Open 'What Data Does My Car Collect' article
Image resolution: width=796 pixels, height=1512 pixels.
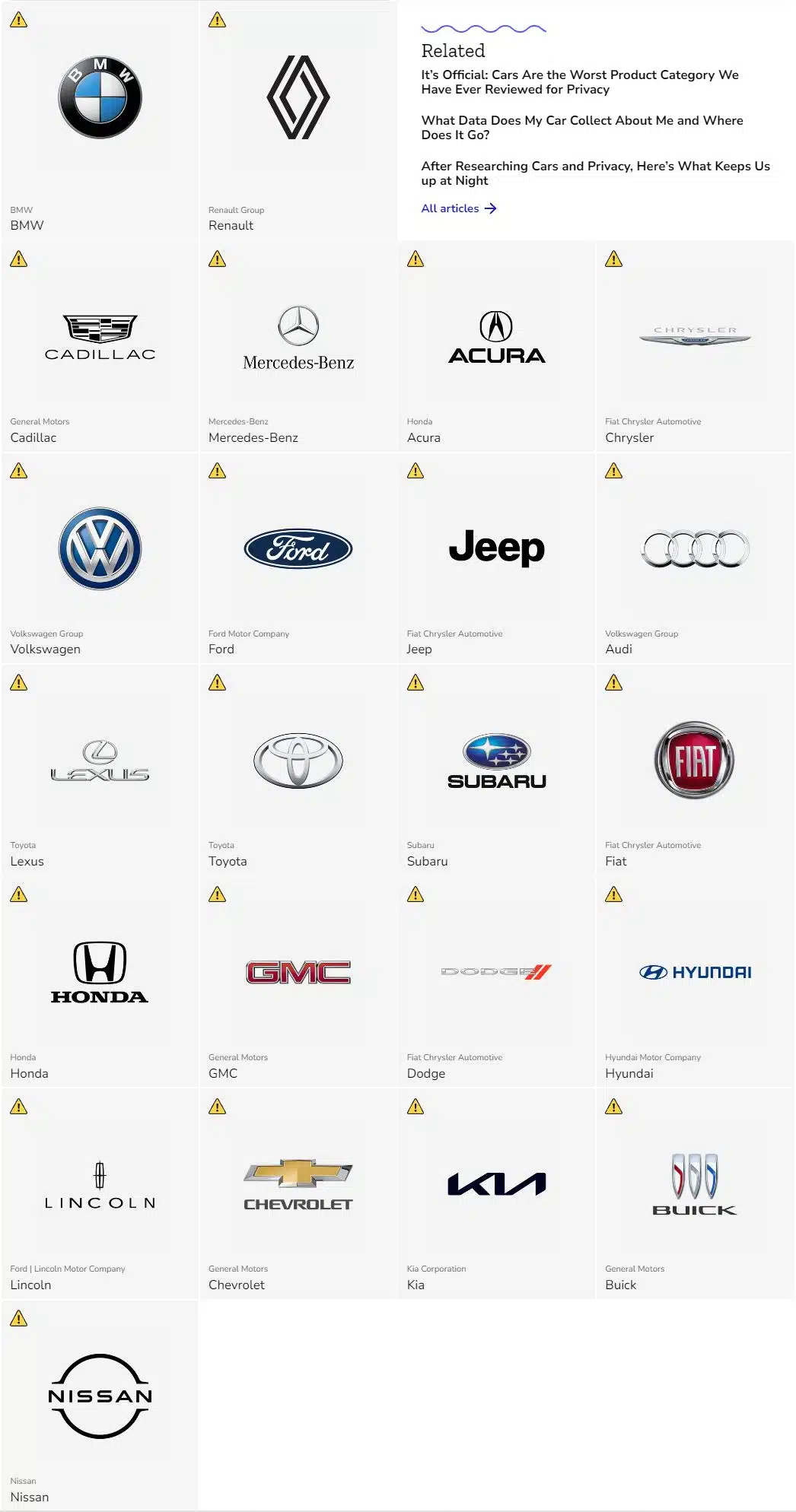[582, 128]
